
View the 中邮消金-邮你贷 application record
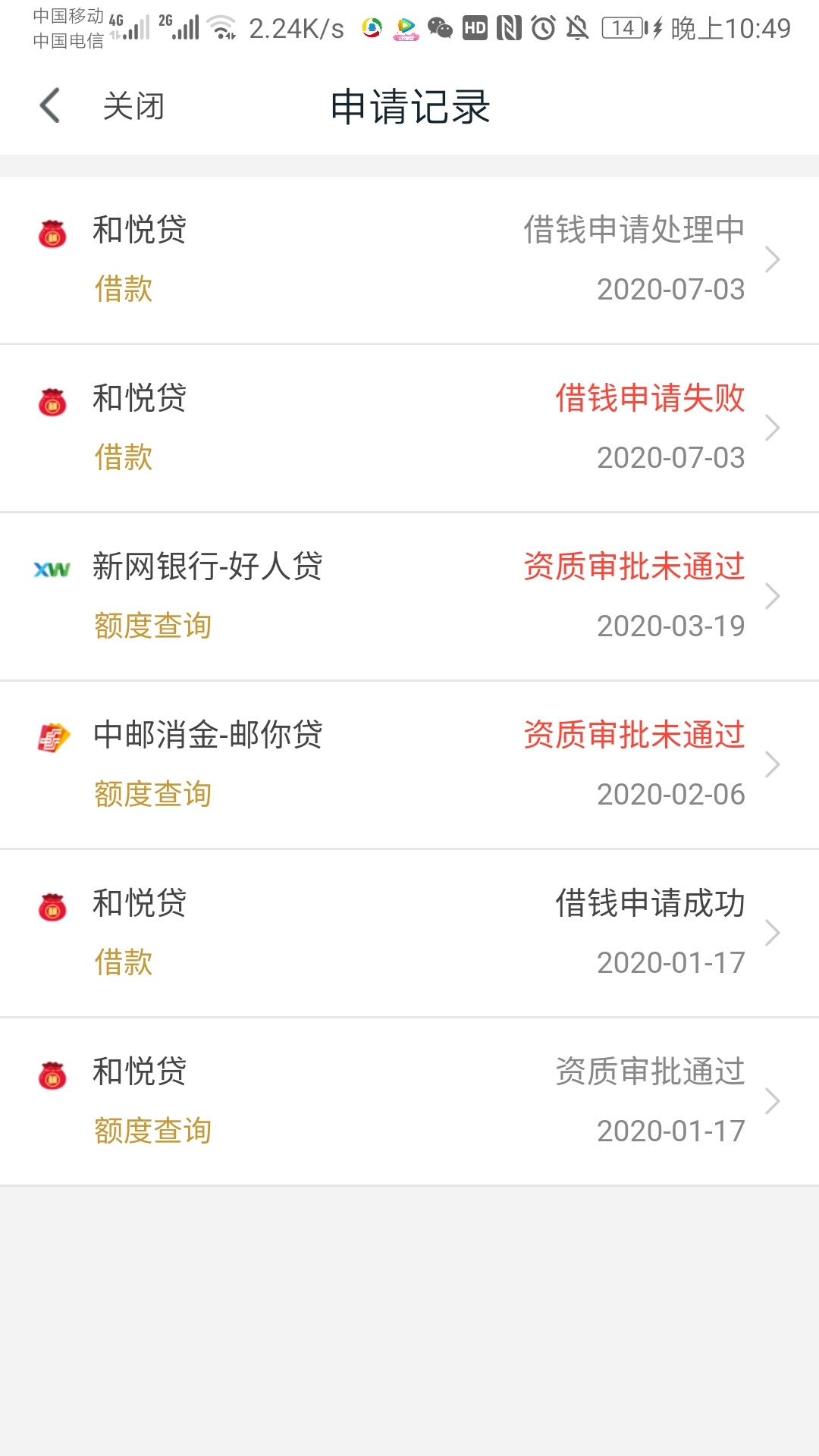pos(409,765)
